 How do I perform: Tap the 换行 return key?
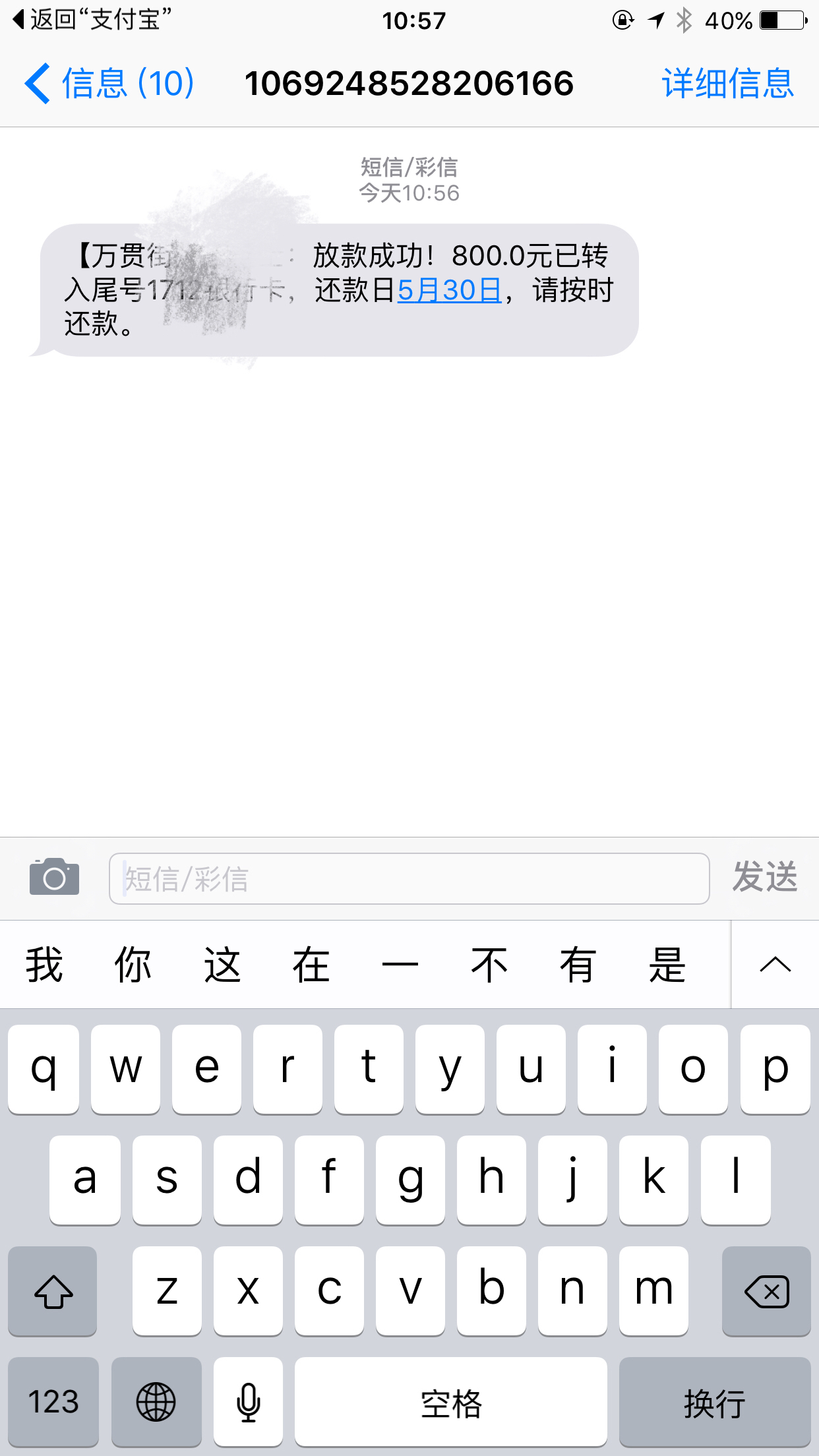[715, 1401]
